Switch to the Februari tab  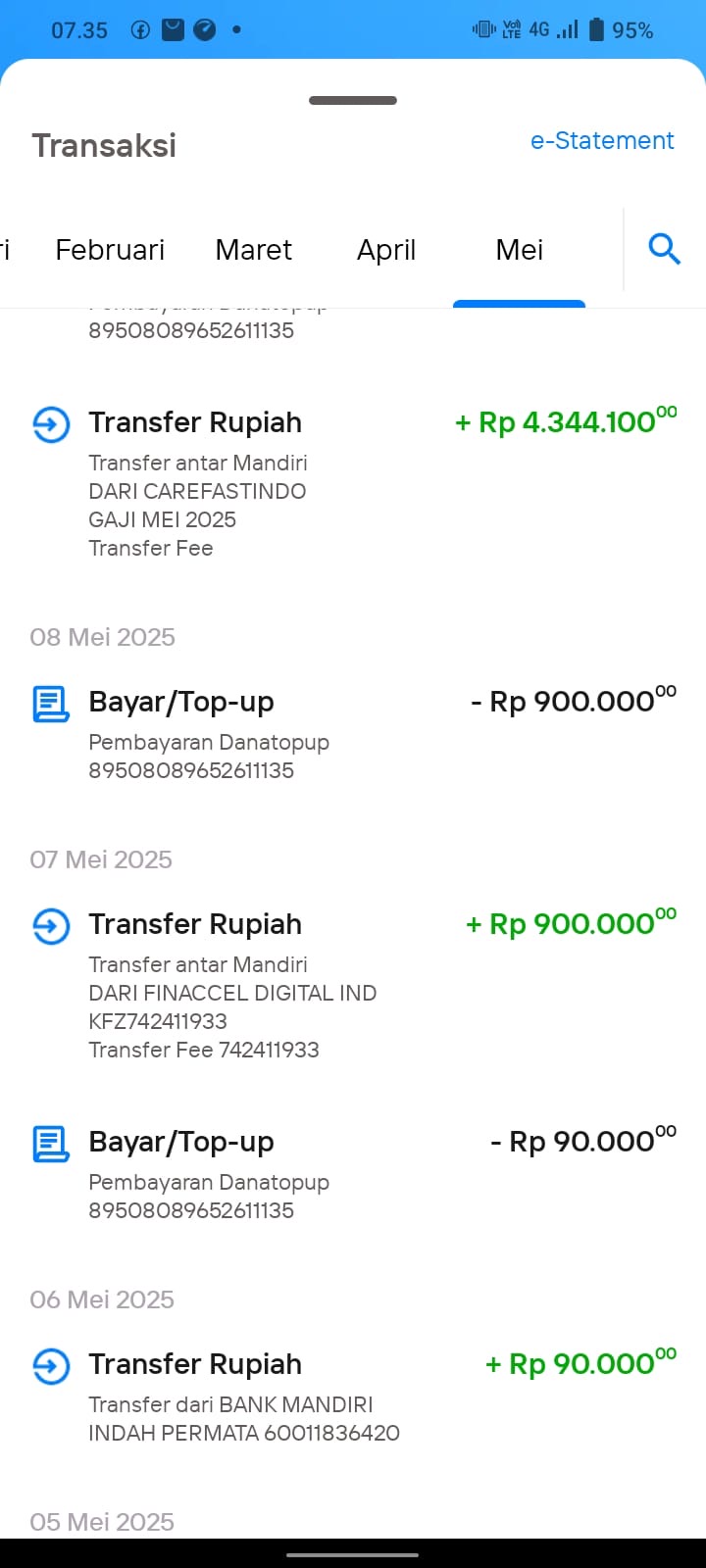pos(110,250)
